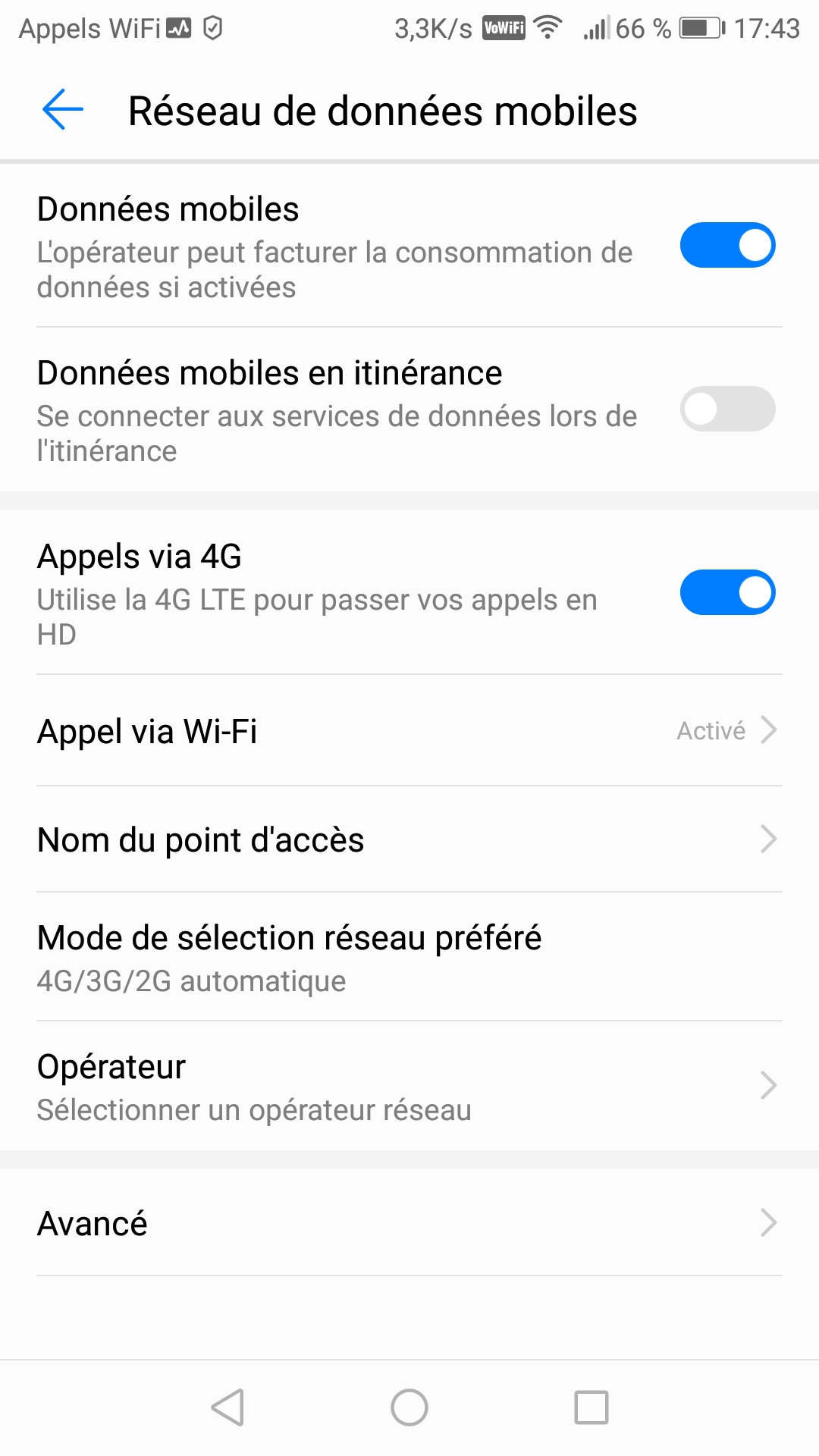Tap the recent apps square button
This screenshot has height=1456, width=819.
tap(591, 1407)
